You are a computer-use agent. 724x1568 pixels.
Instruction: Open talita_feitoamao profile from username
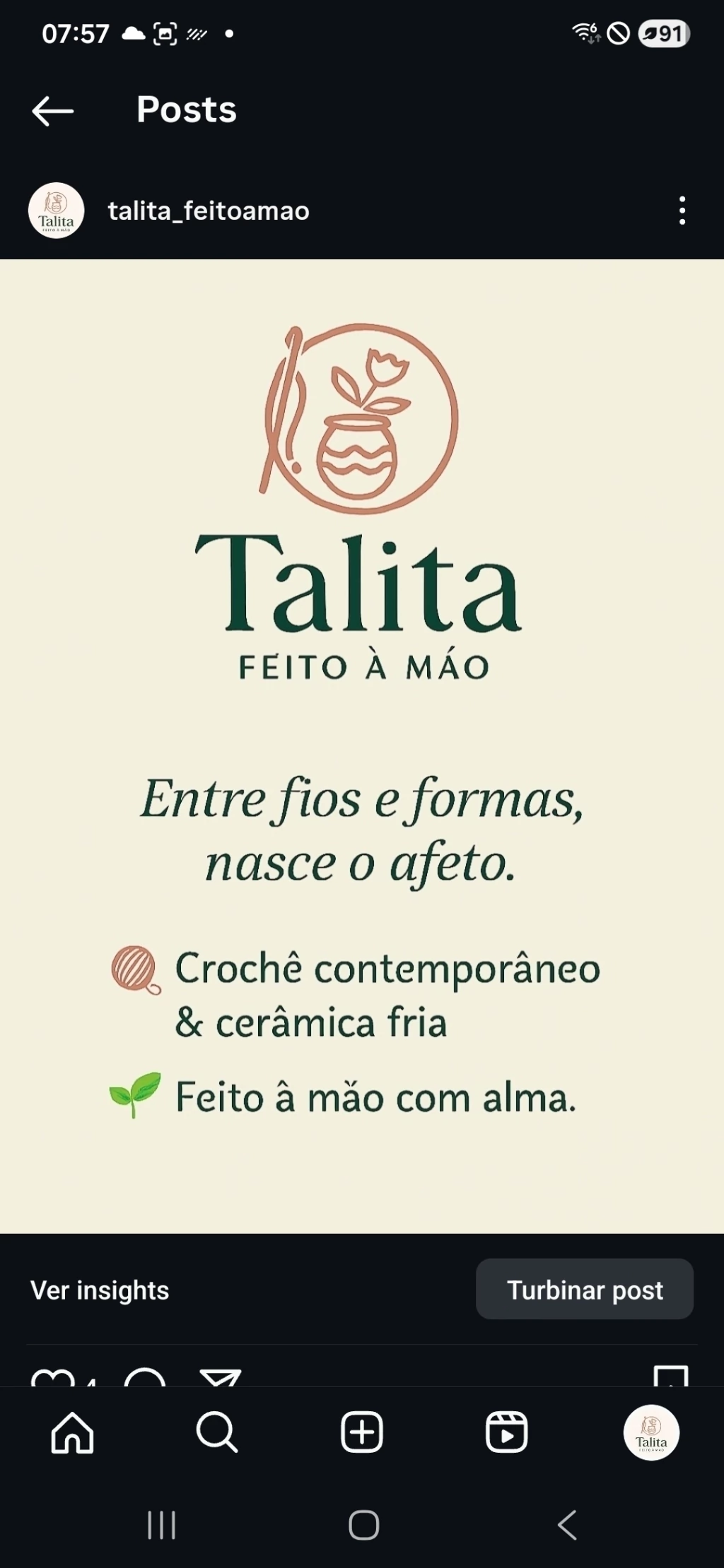209,211
